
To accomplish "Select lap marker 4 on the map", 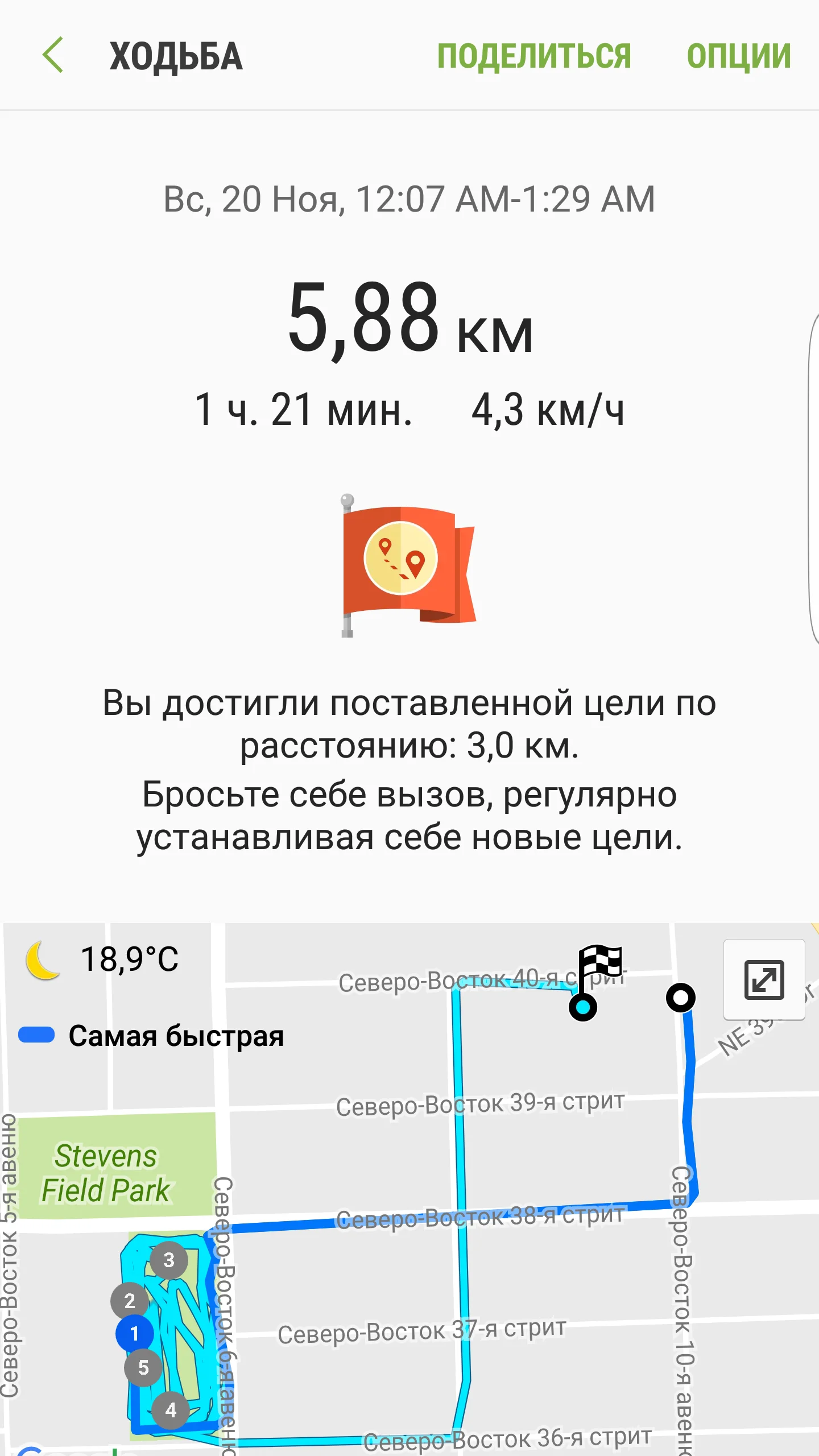I will [x=171, y=1410].
